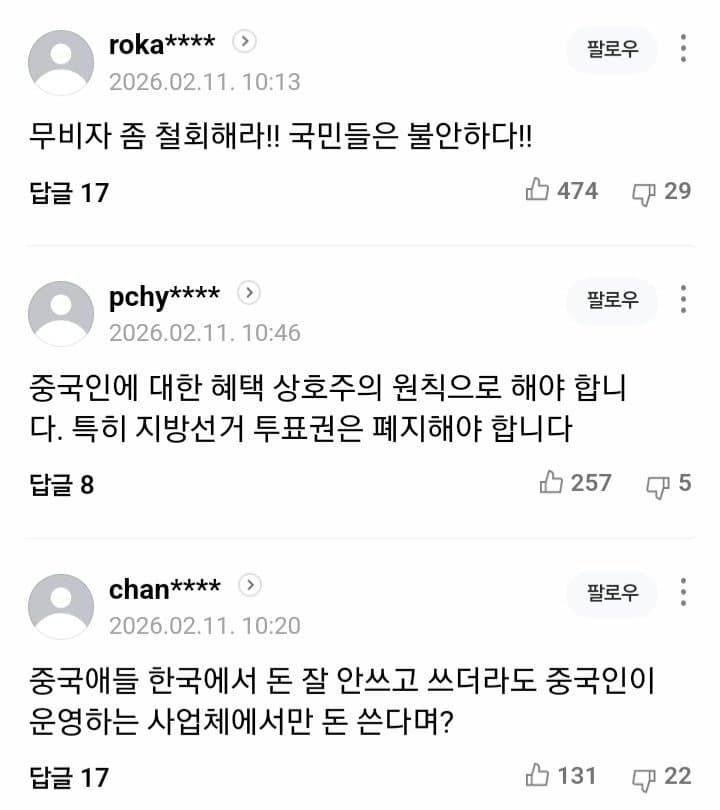Viewport: 720px width, 810px height.
Task: Open overflow menu on pchy**** comment
Action: [683, 300]
